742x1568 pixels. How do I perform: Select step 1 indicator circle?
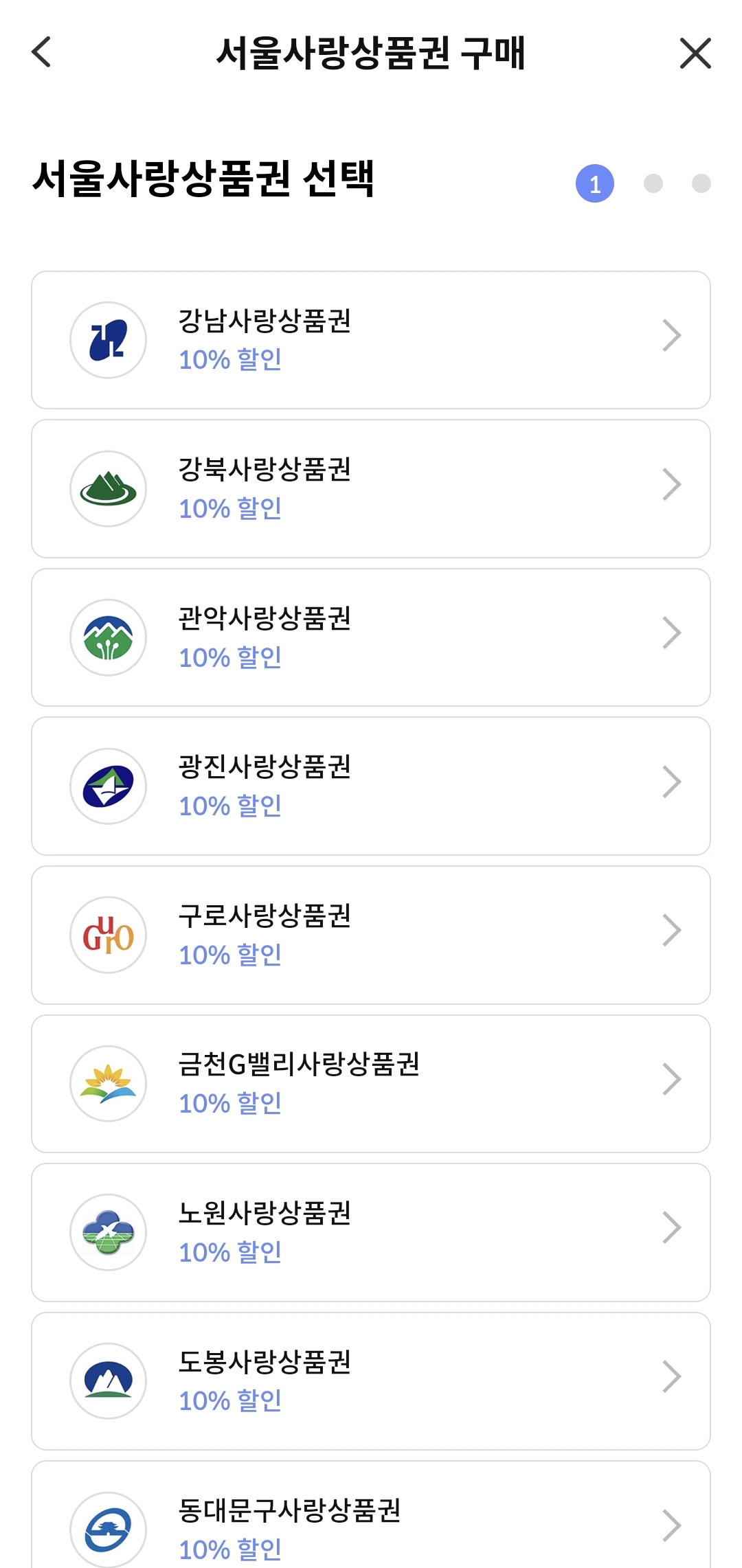point(595,183)
